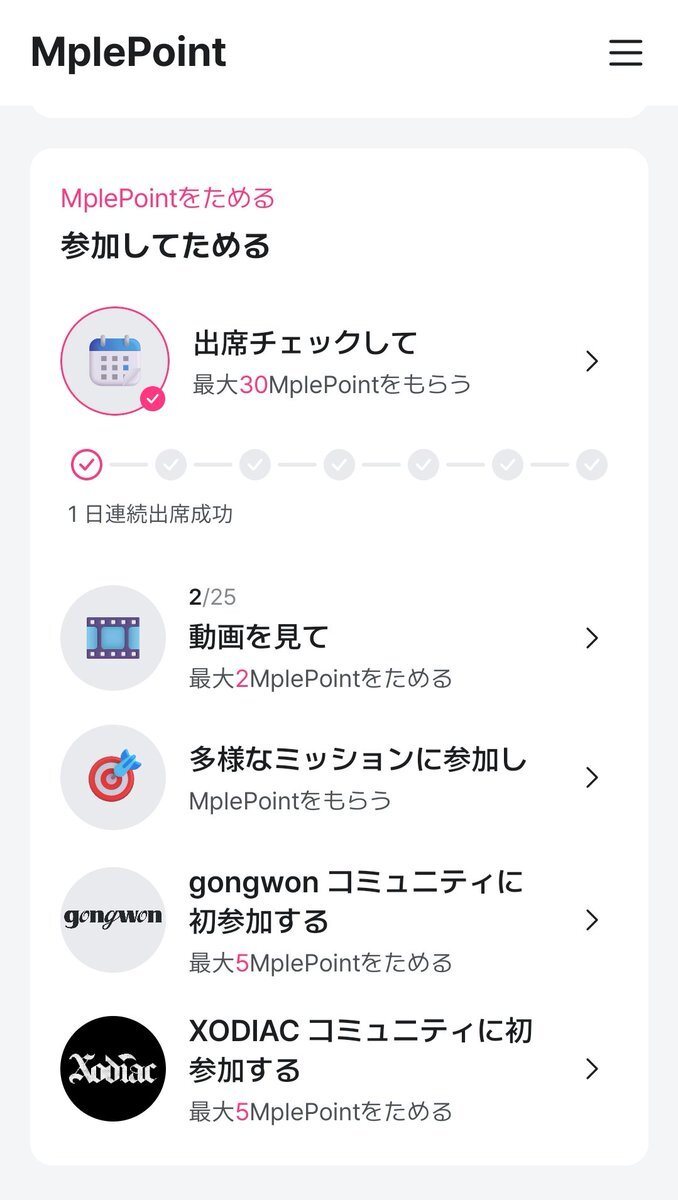Open the hamburger menu
678x1200 pixels.
625,53
